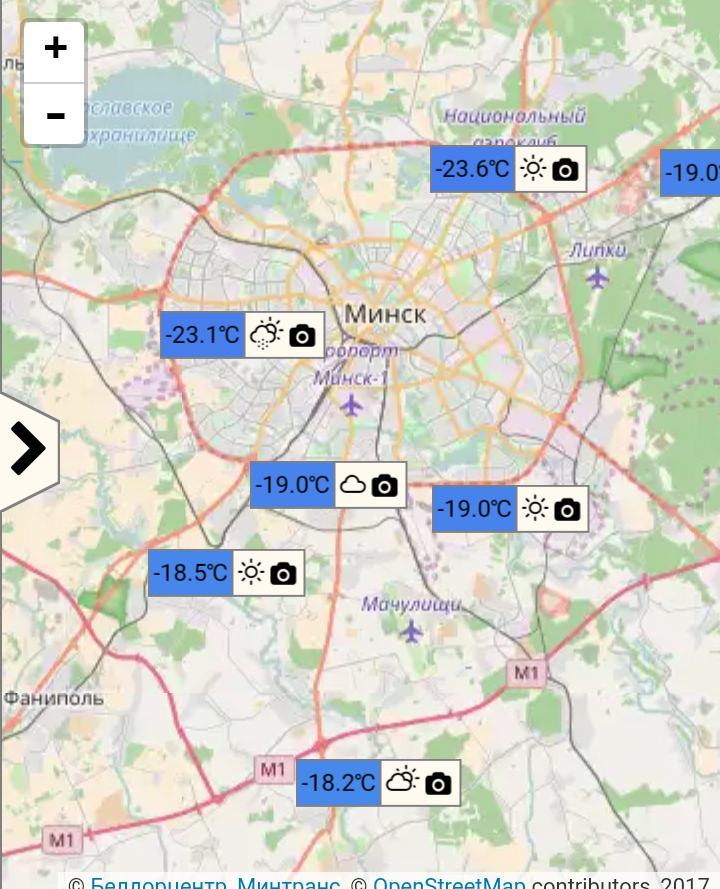720x889 pixels.
Task: Open the -18.2°C weather station marker
Action: [338, 783]
